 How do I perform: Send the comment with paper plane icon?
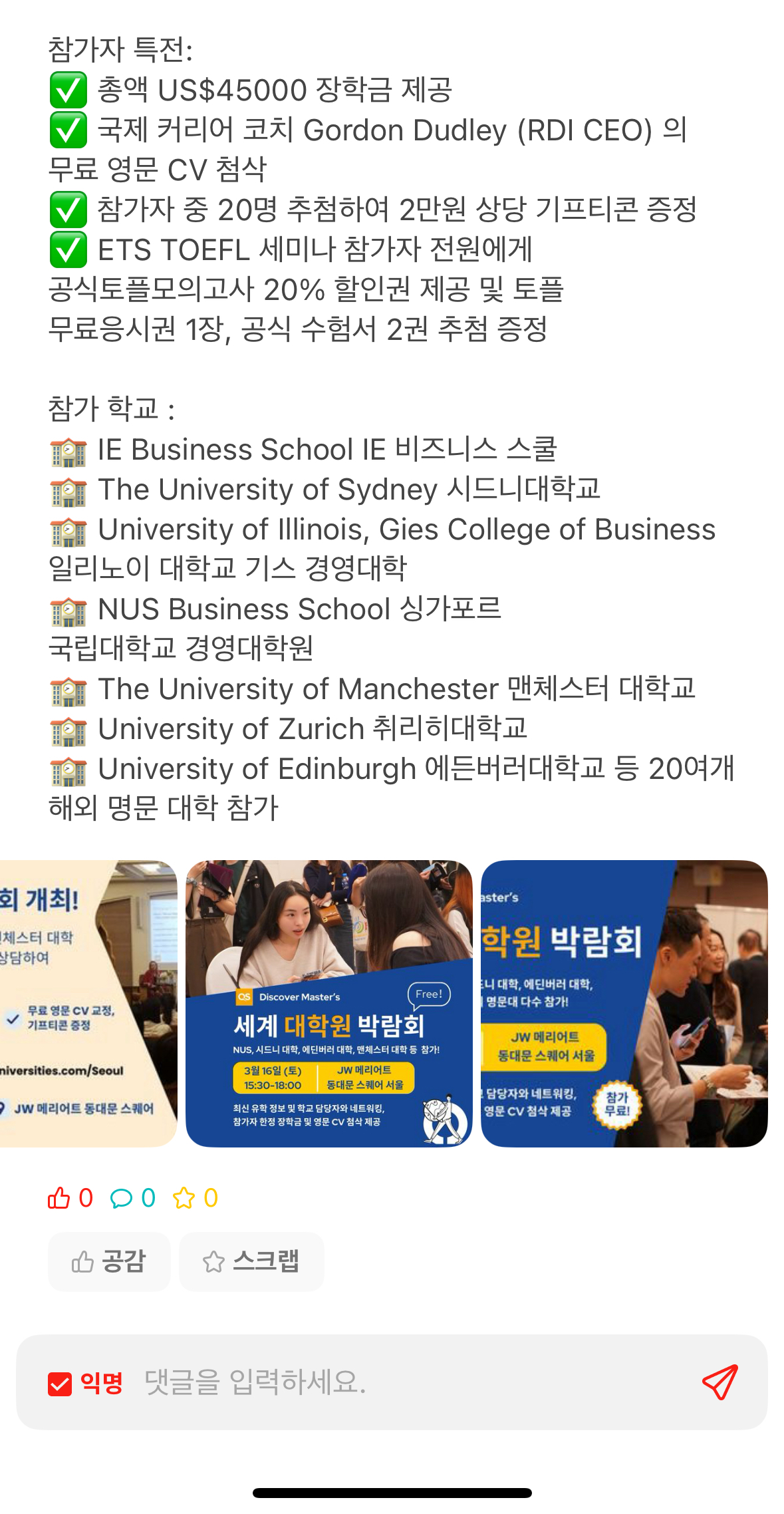coord(720,1382)
